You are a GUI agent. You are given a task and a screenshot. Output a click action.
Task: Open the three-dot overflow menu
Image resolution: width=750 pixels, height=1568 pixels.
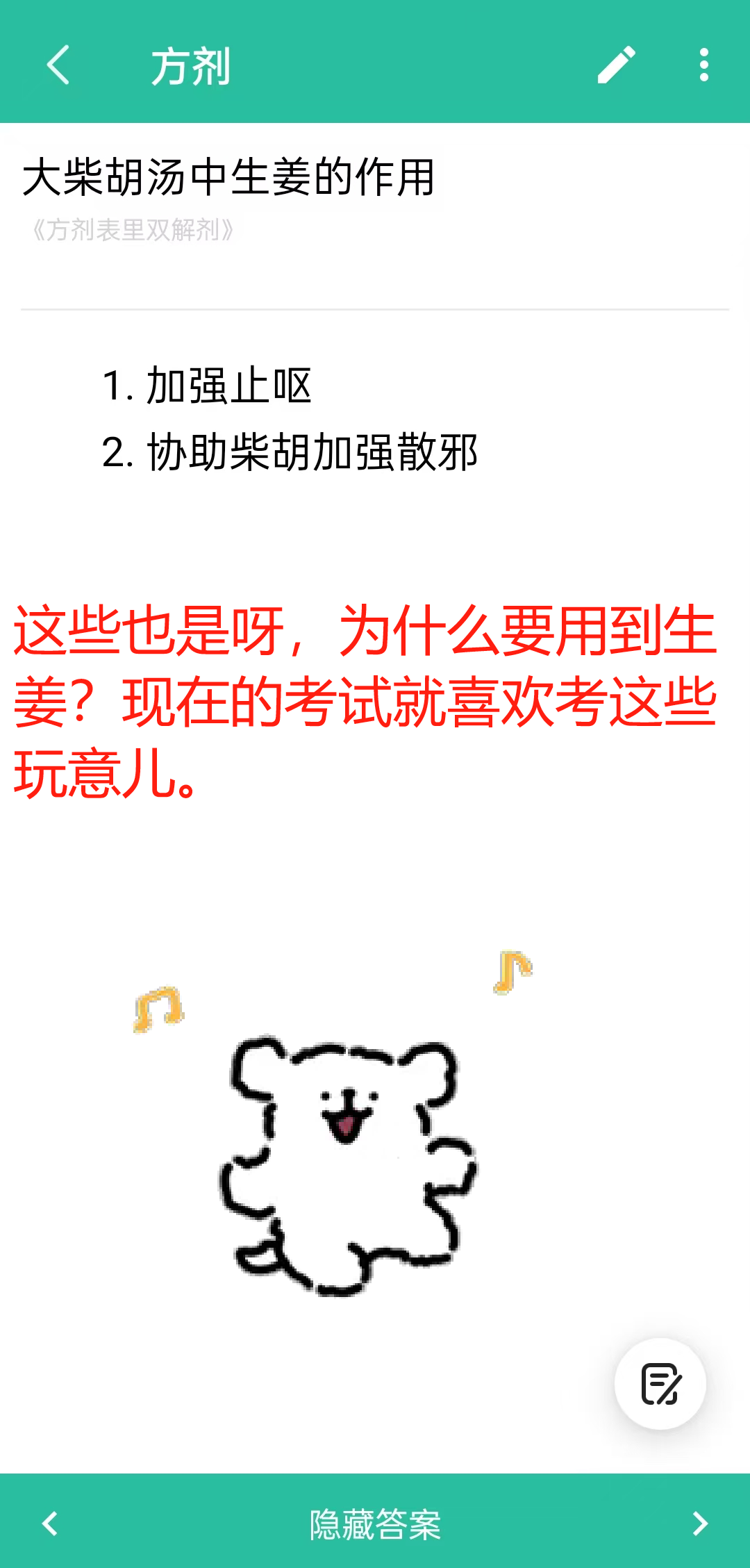pos(703,65)
